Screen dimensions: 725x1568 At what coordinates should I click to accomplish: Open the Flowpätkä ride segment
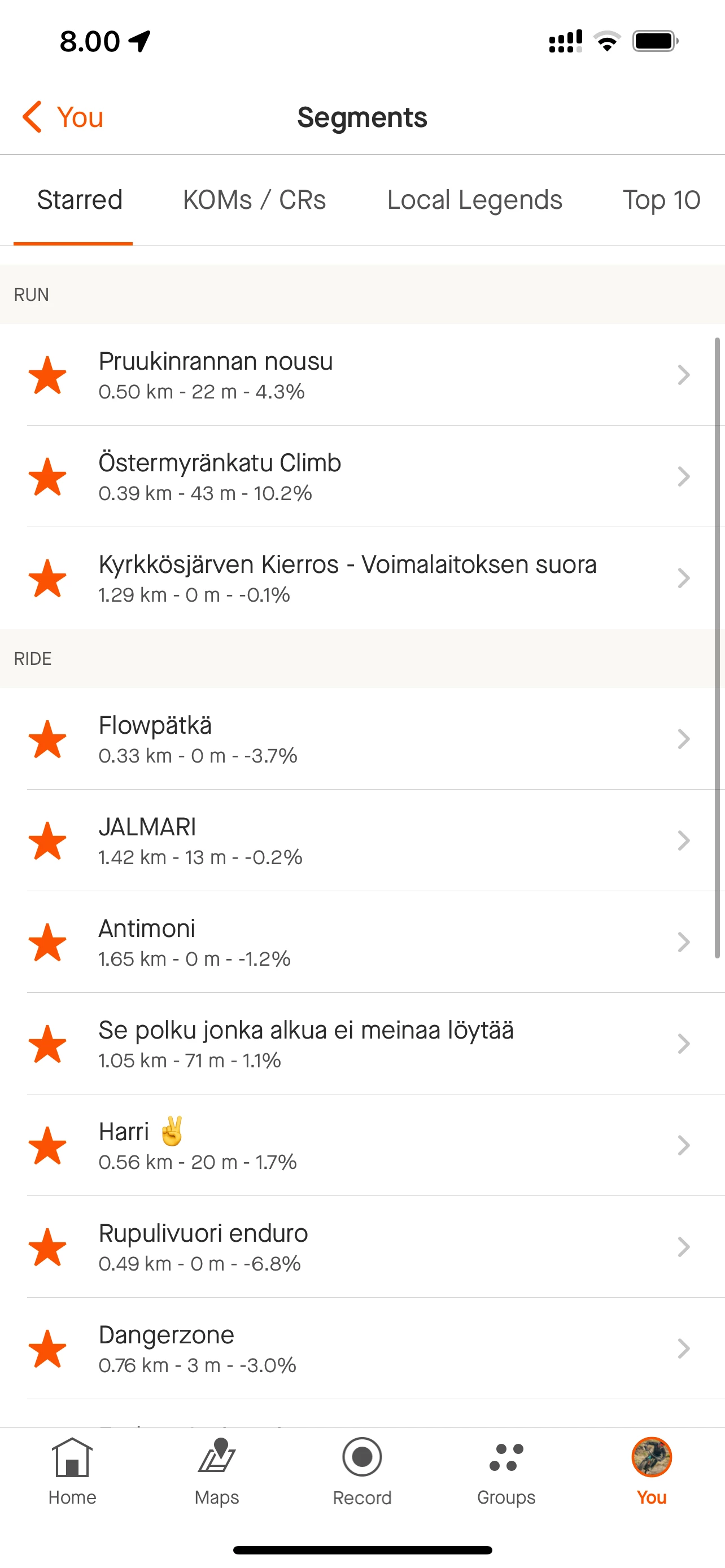[x=362, y=739]
